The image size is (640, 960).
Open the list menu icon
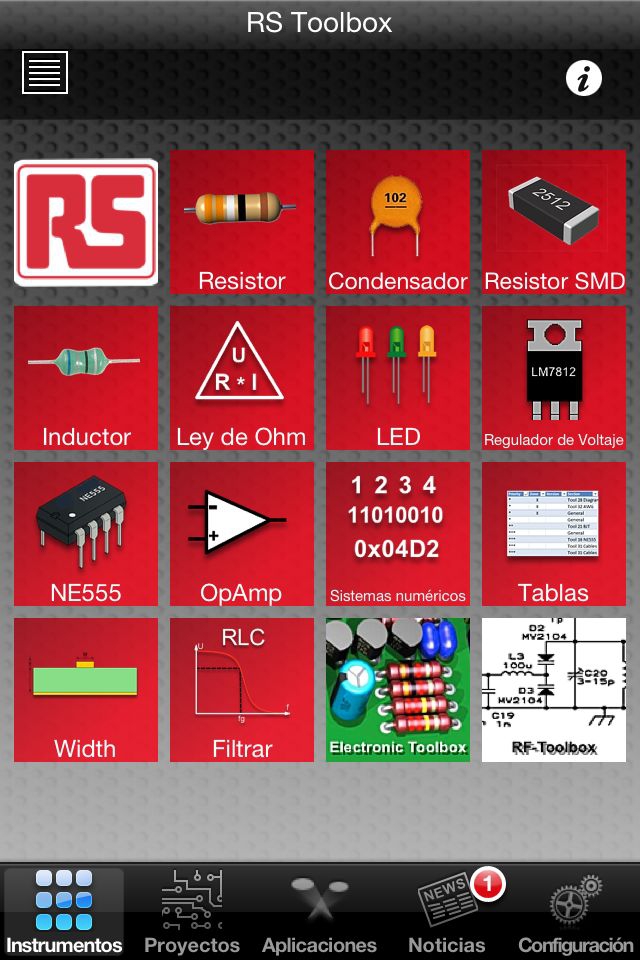point(45,73)
